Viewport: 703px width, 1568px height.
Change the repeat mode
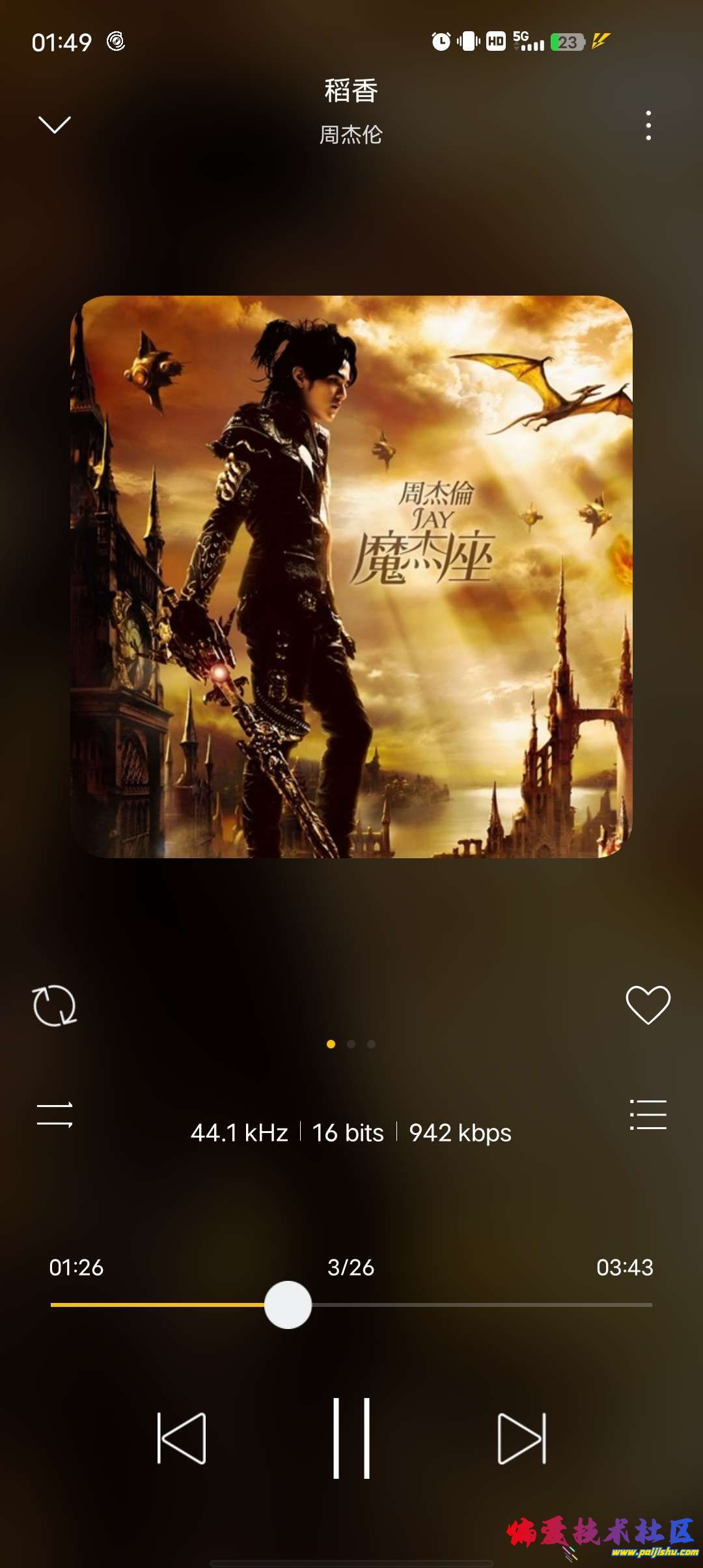[55, 1006]
